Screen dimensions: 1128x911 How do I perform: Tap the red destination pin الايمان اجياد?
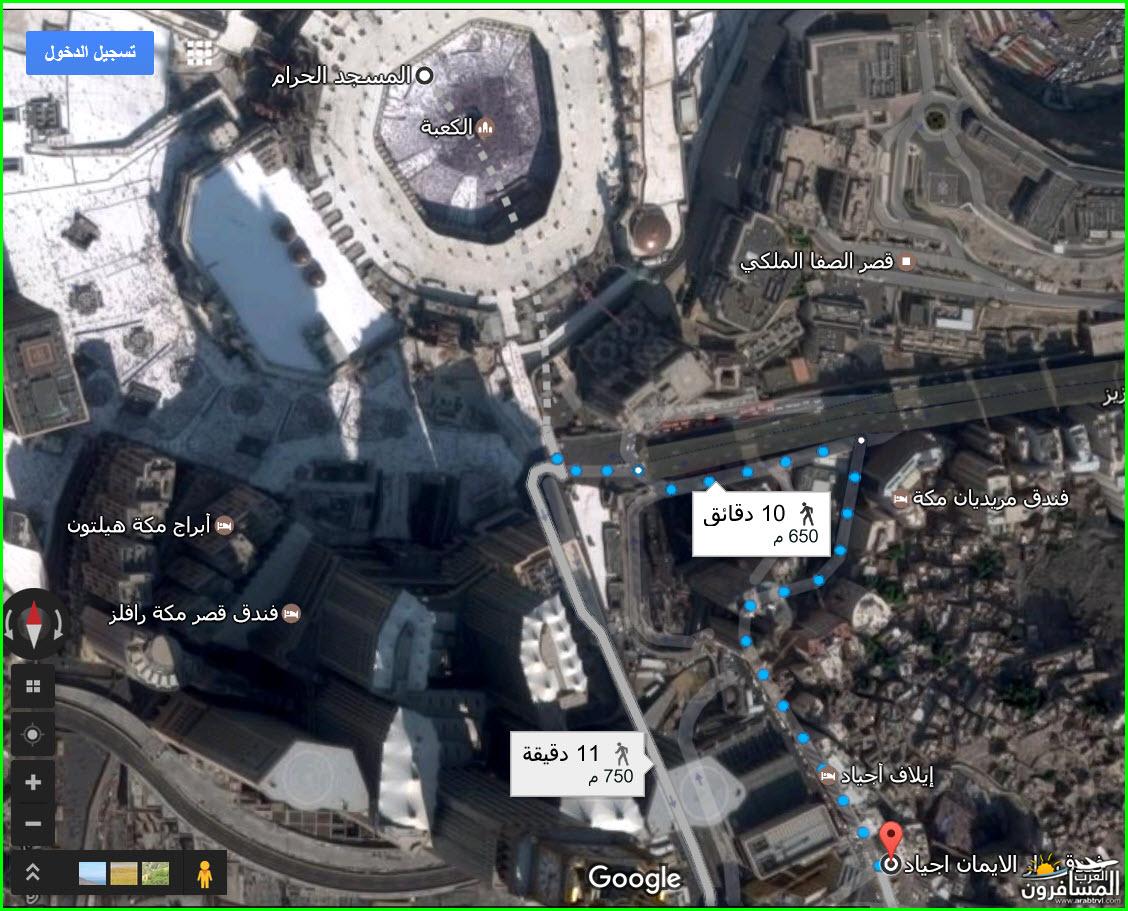890,838
